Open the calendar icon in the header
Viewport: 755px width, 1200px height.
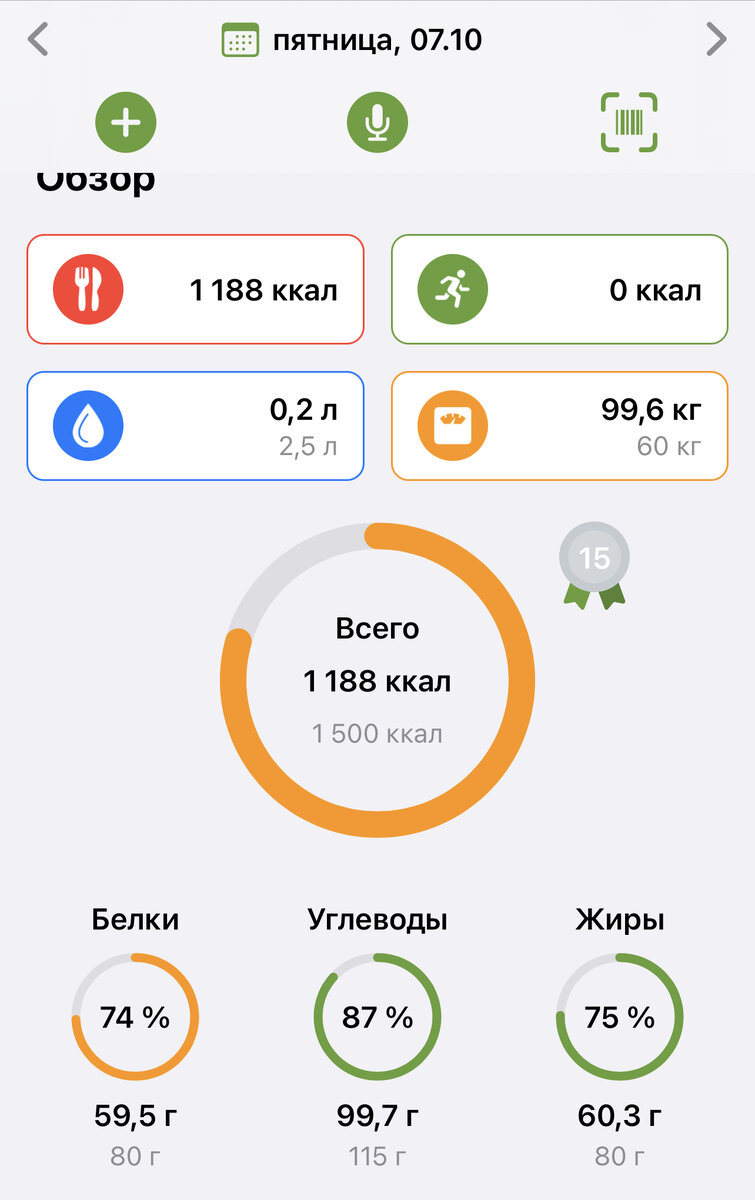tap(239, 41)
